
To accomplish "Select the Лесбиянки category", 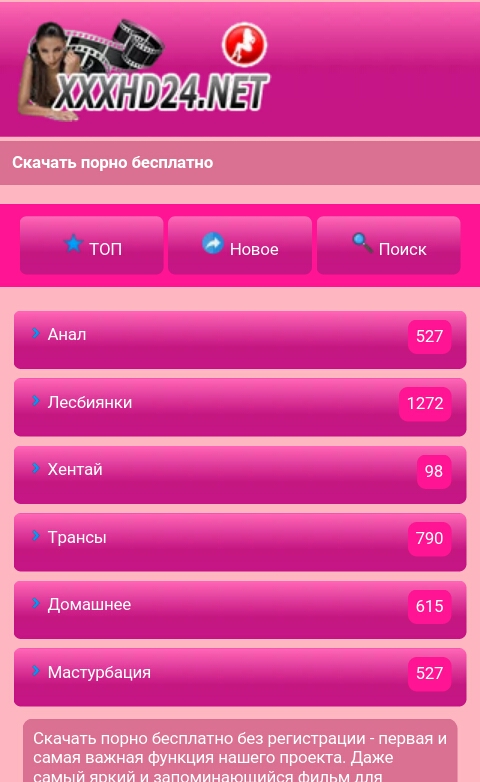I will pos(240,407).
